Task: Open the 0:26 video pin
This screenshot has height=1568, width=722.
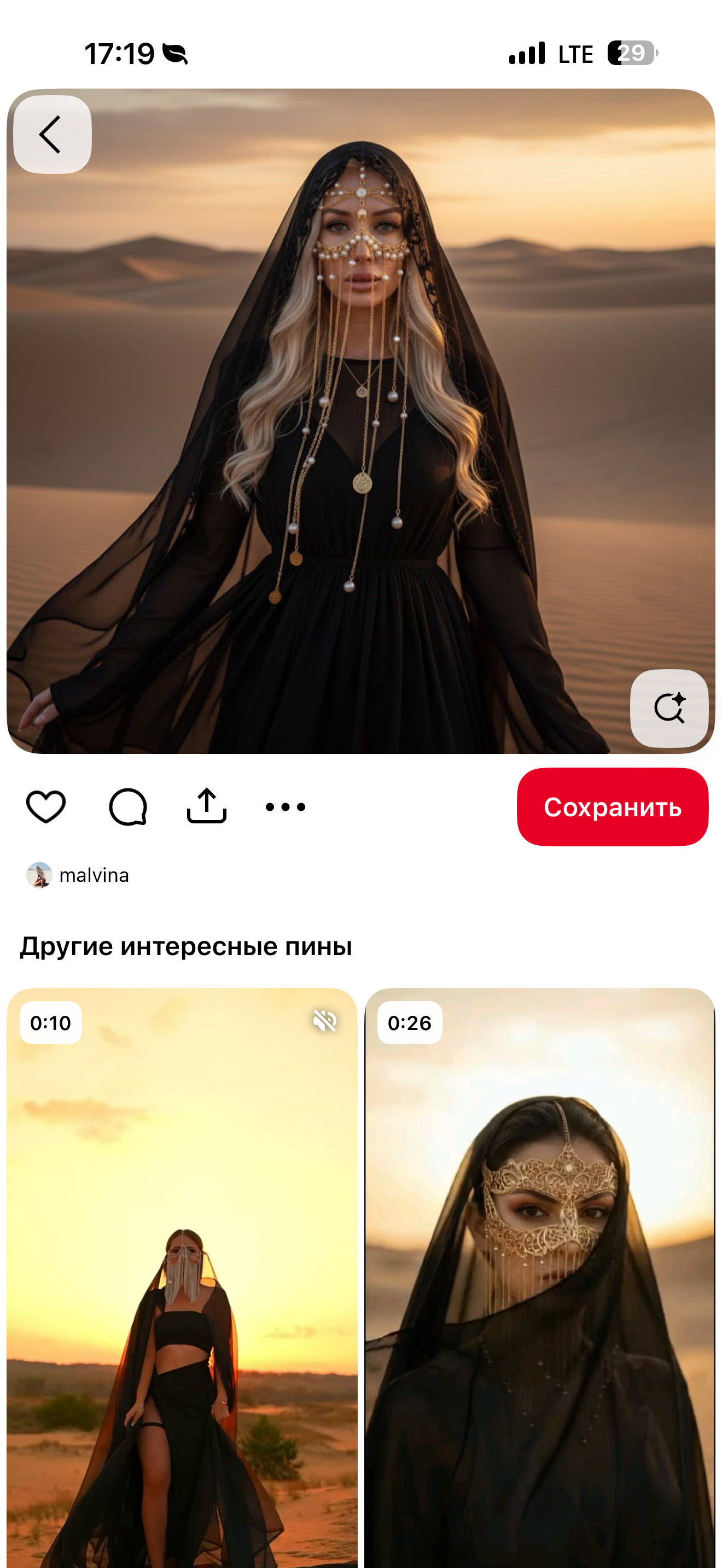Action: pyautogui.click(x=539, y=1278)
